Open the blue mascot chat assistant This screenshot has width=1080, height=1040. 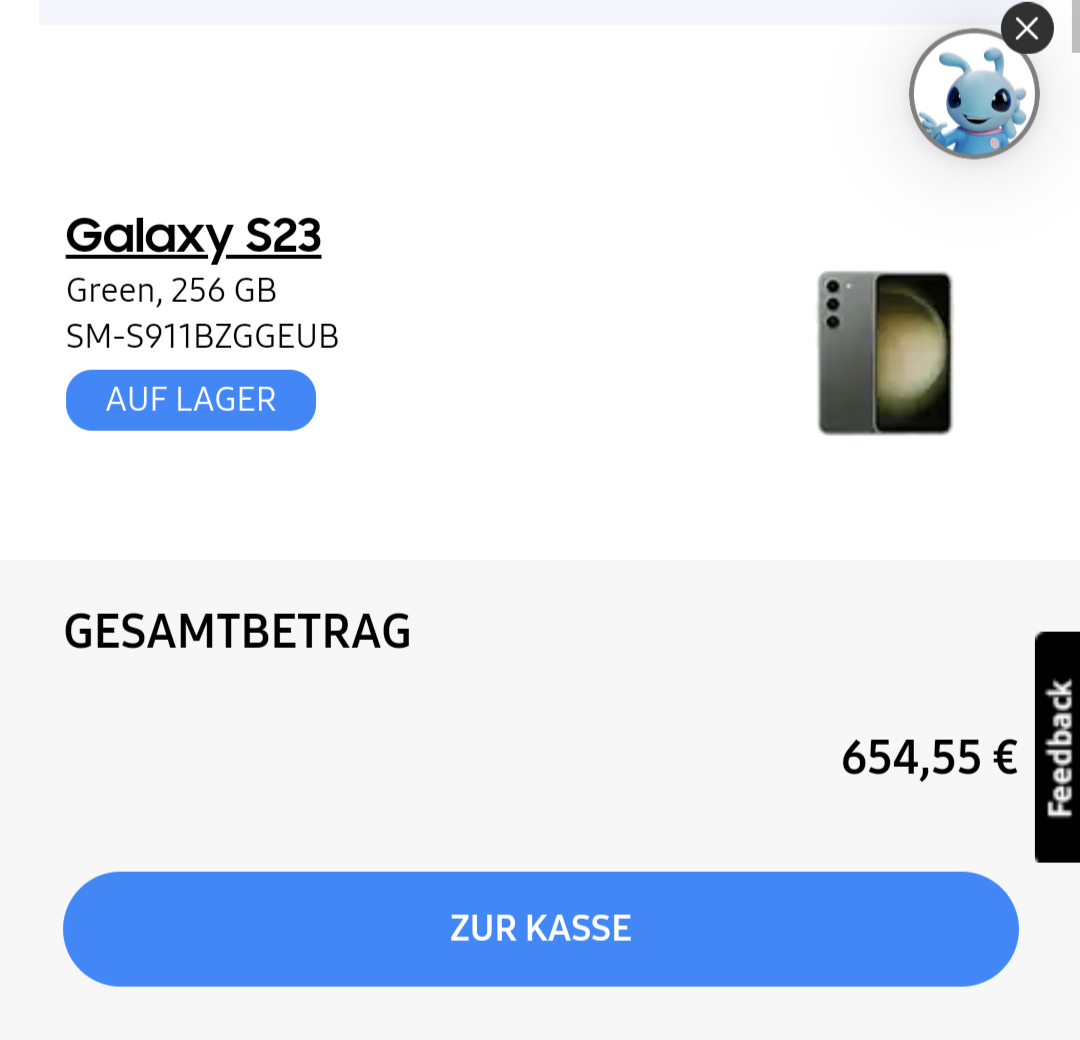973,95
